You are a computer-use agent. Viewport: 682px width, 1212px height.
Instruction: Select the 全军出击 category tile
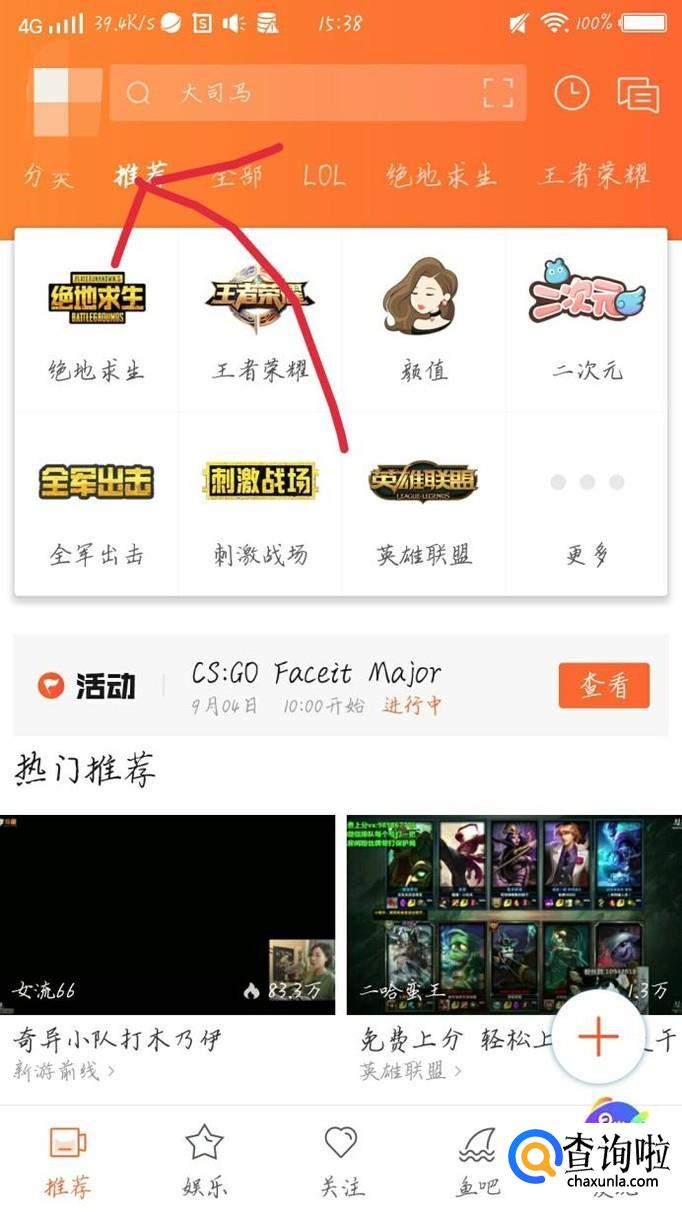(97, 507)
